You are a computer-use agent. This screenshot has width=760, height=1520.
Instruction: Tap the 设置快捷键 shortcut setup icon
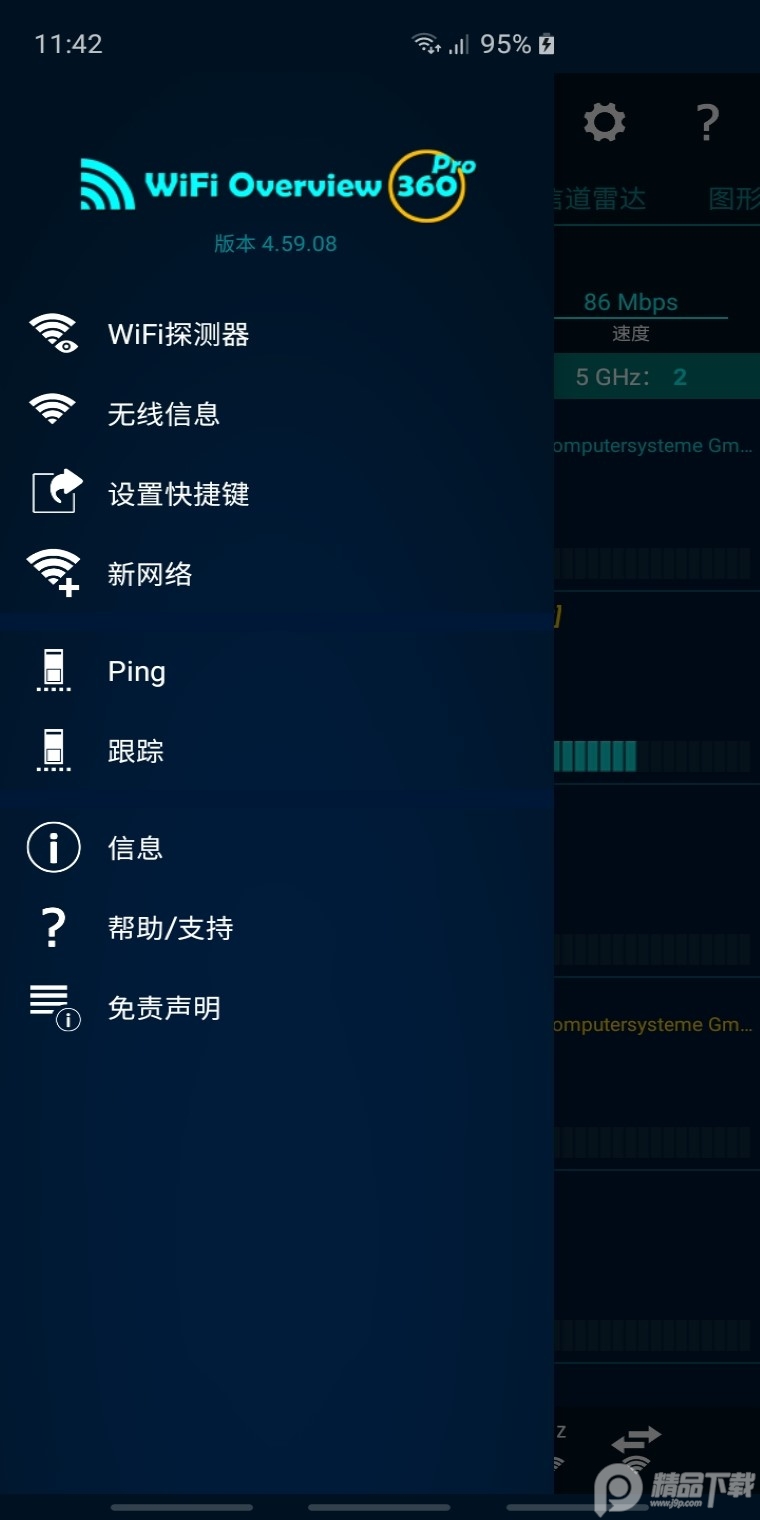(x=53, y=492)
